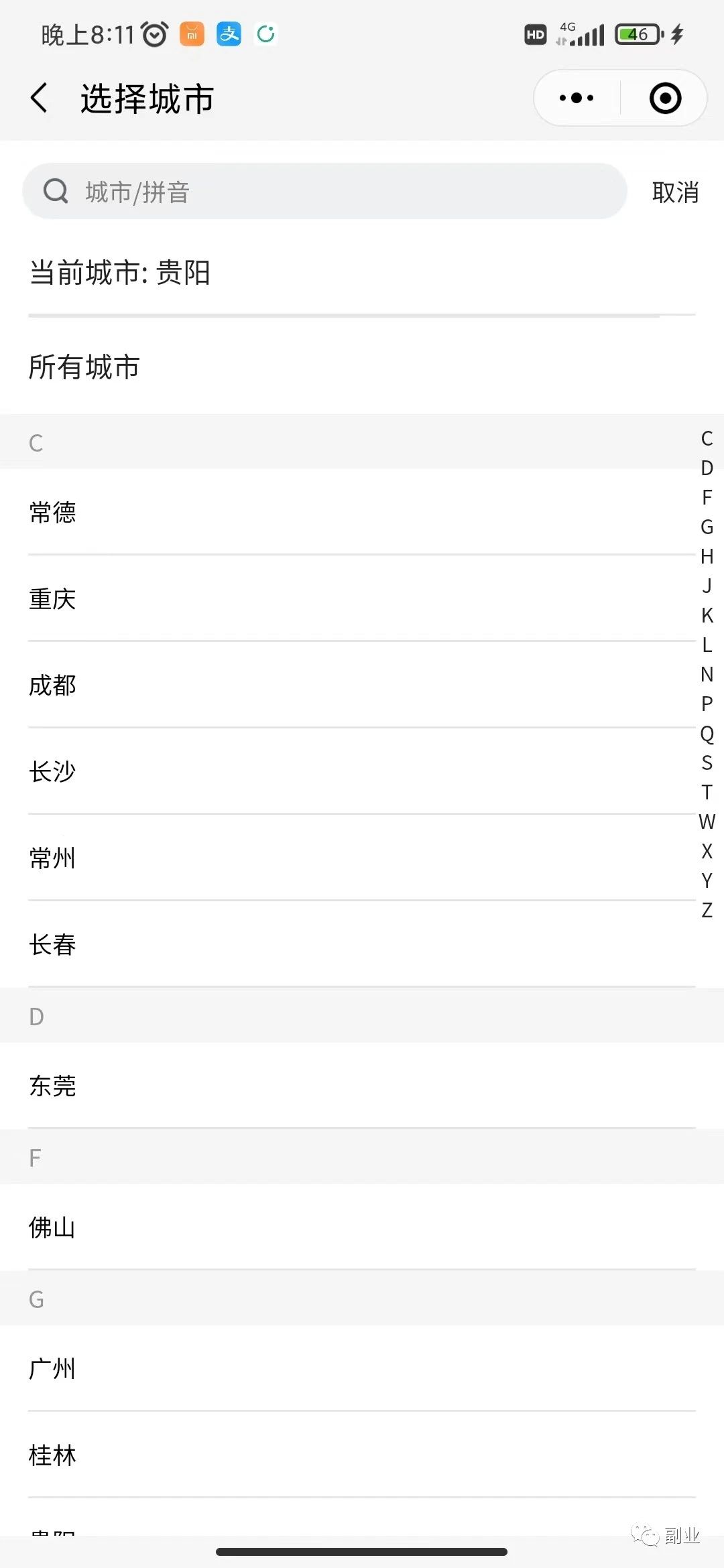Jump to letter W in the index
The image size is (724, 1568).
pyautogui.click(x=707, y=822)
